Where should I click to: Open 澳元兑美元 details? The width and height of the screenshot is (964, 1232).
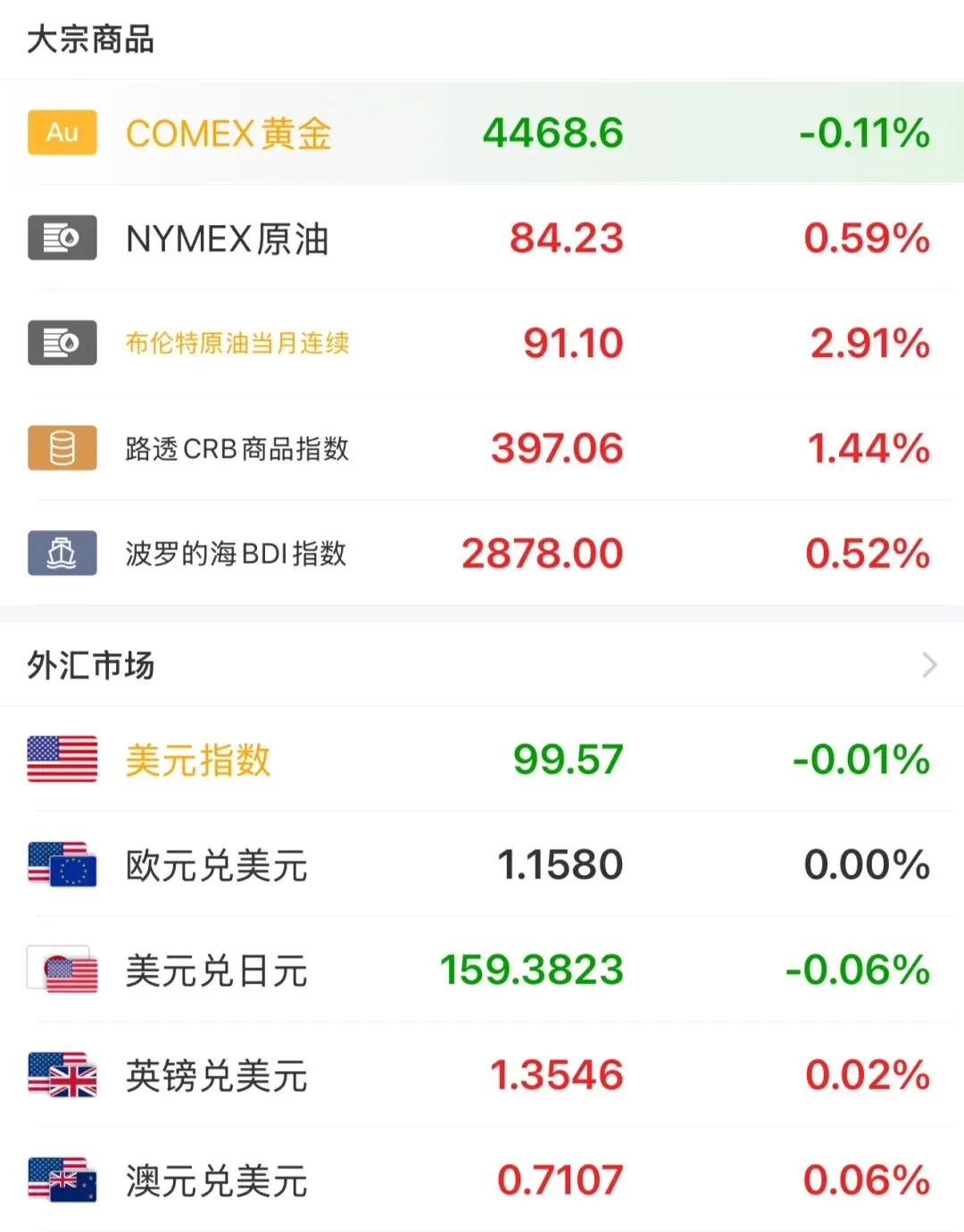482,1179
